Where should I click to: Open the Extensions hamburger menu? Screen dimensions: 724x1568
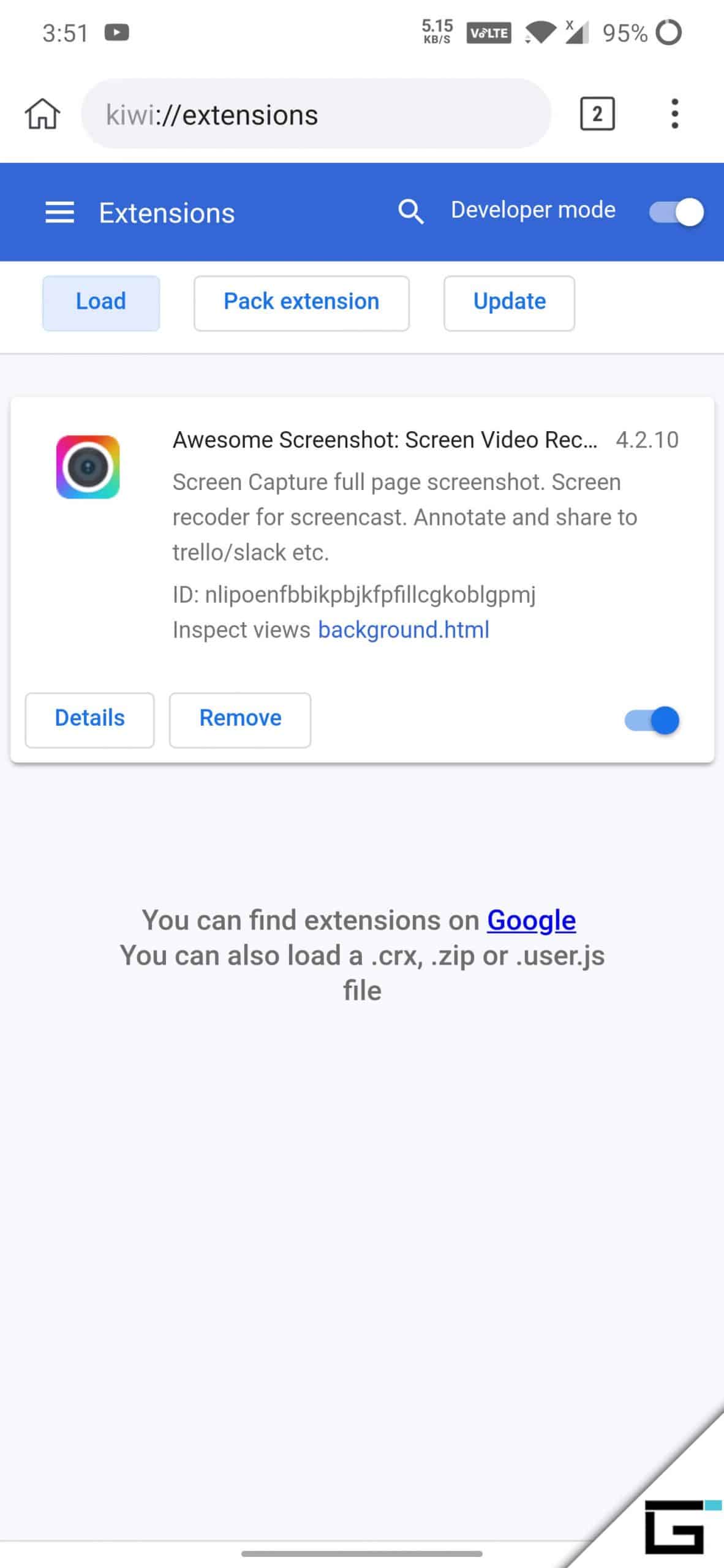60,213
